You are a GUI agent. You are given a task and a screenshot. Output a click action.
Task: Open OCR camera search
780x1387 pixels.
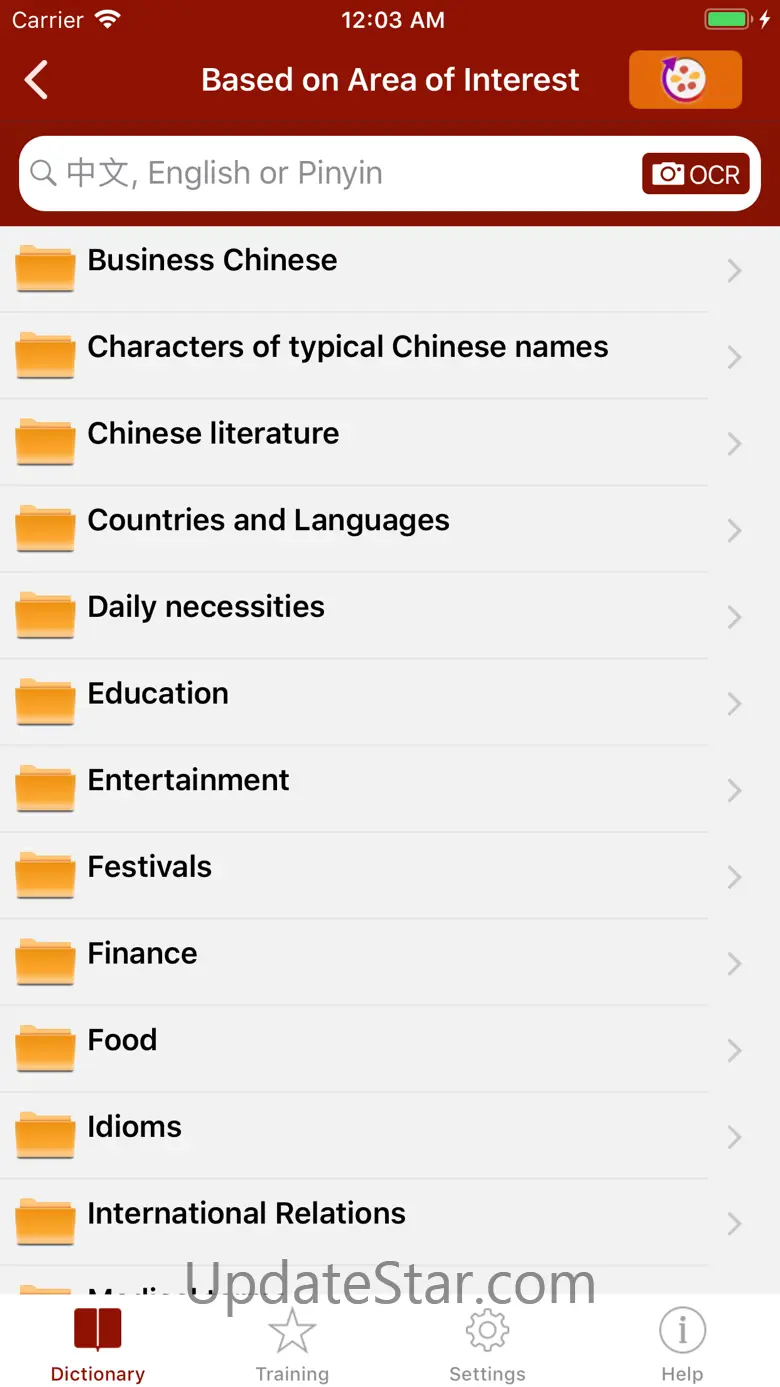696,174
